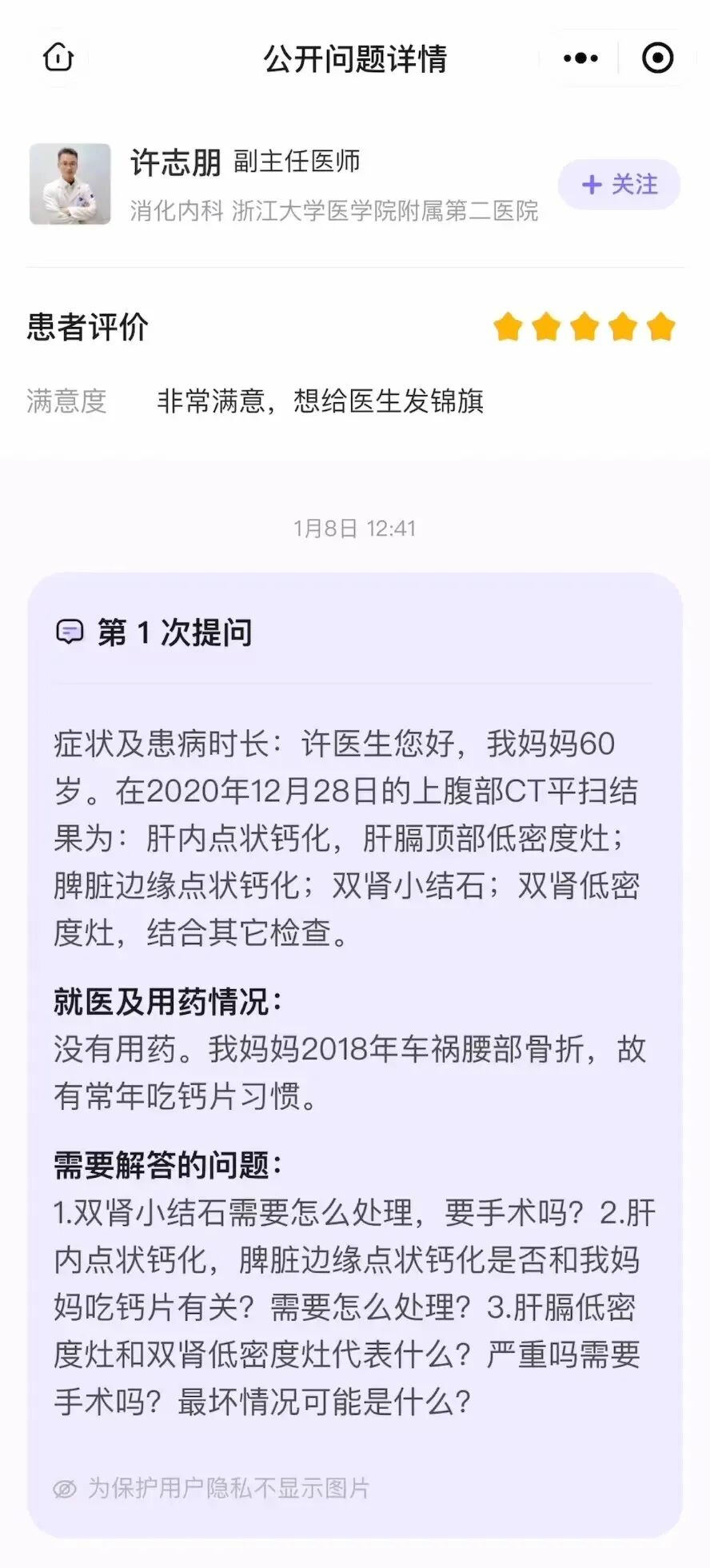Go to the mini program home icon

[x=58, y=58]
